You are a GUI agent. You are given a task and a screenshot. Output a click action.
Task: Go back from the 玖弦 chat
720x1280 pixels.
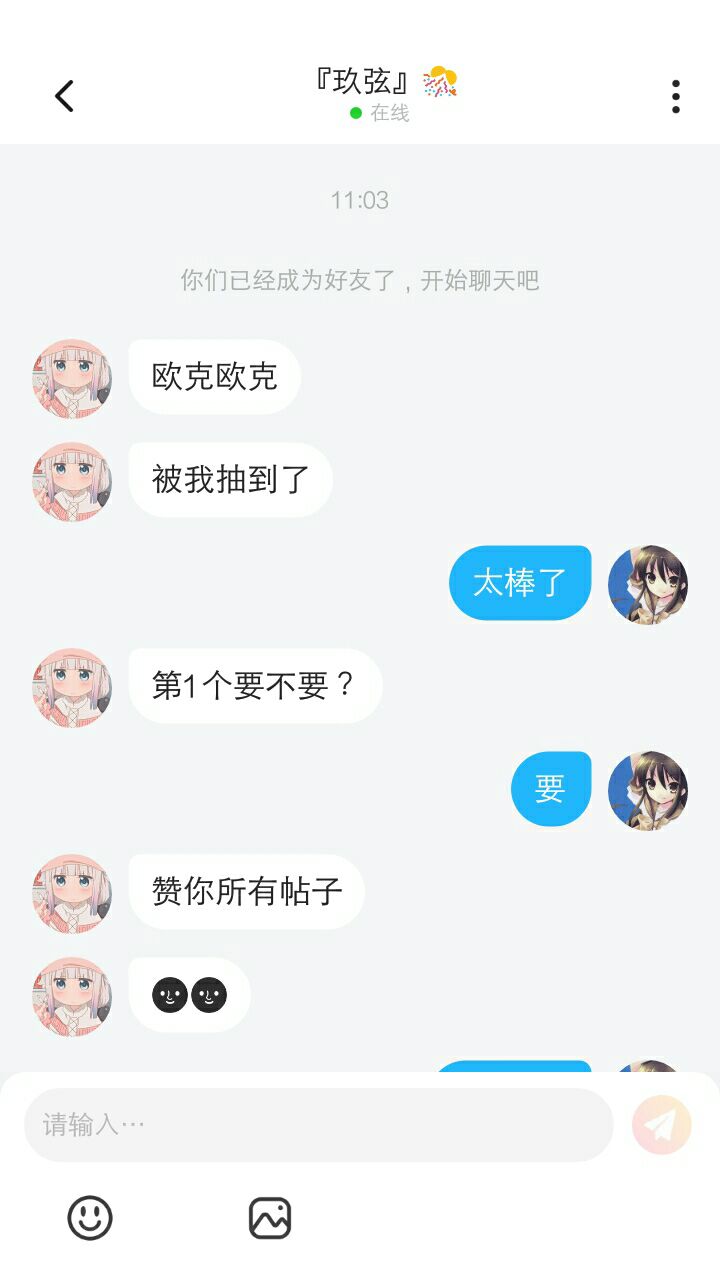pos(64,96)
